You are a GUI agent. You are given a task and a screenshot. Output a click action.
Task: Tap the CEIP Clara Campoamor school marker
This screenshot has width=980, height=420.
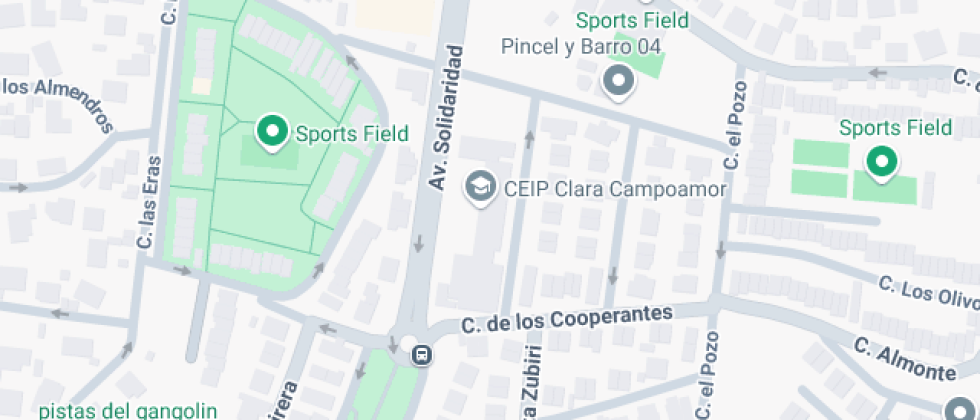point(480,188)
